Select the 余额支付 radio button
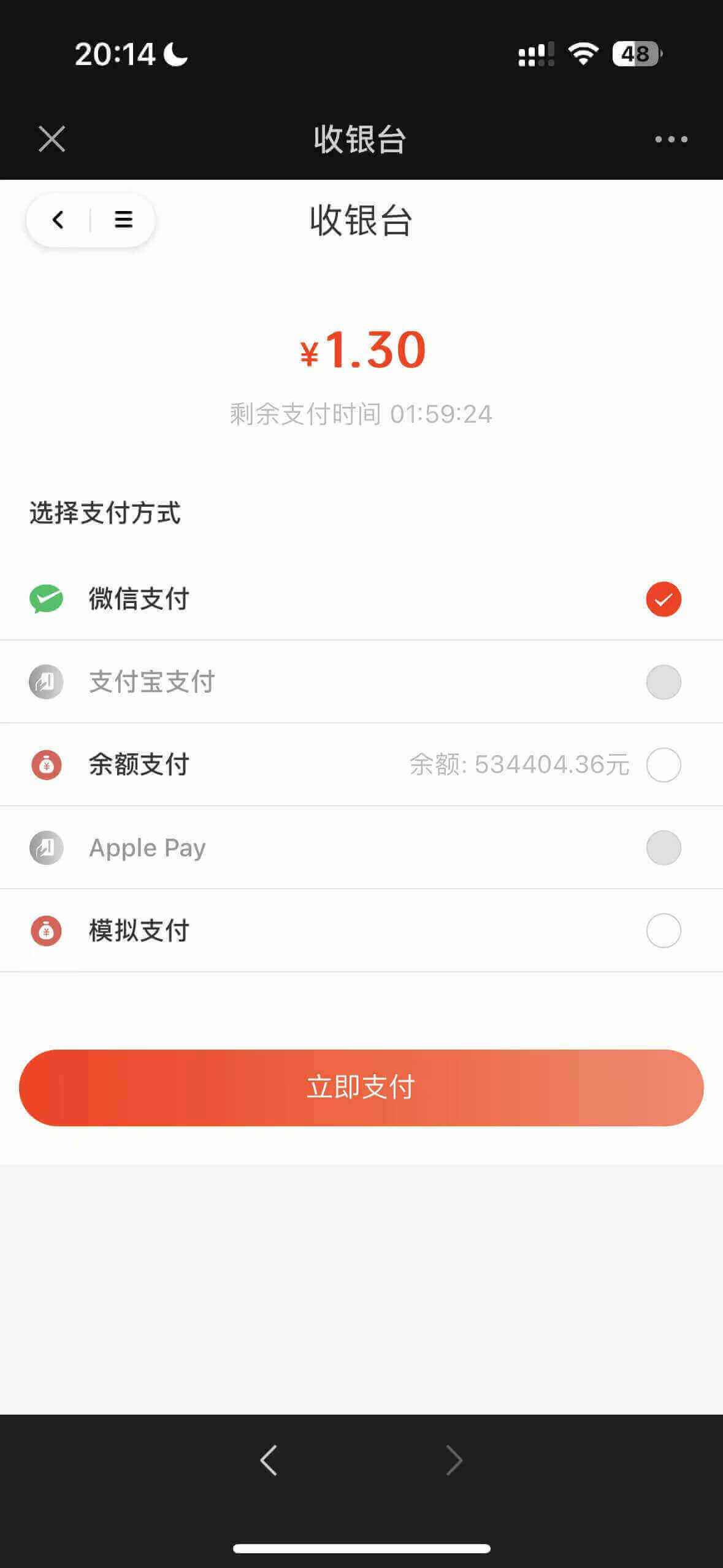Viewport: 723px width, 1568px height. (x=663, y=764)
